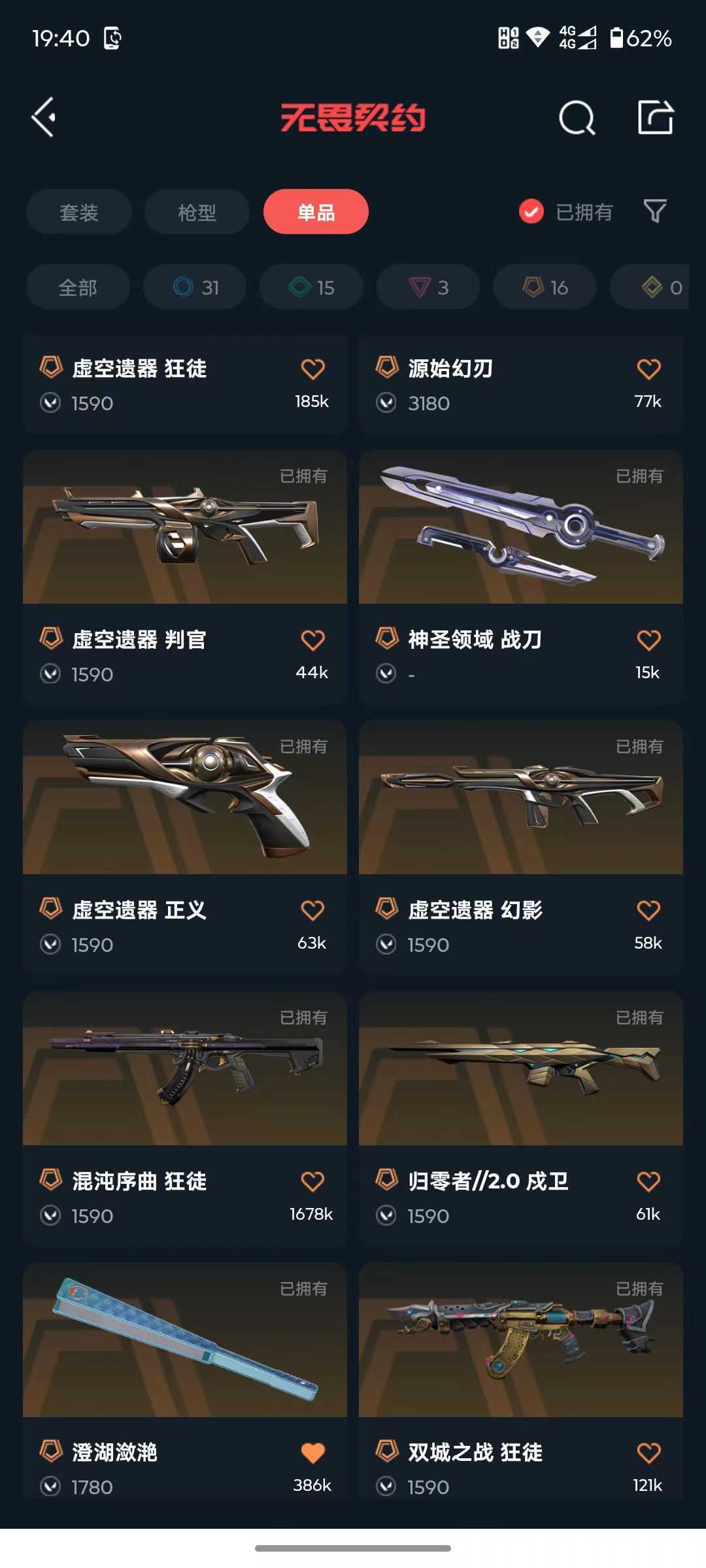
Task: Switch to the 套装 tab
Action: coord(79,212)
